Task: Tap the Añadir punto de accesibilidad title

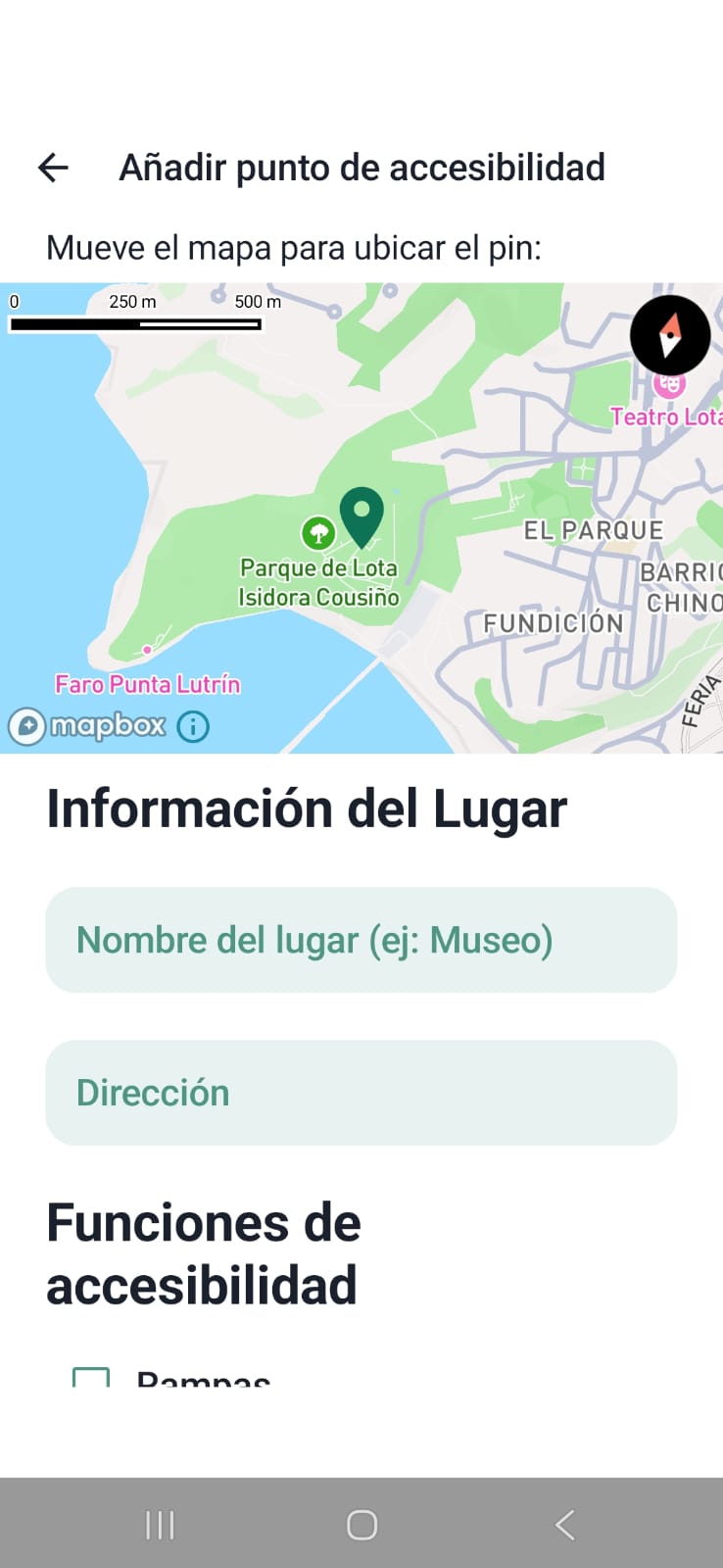Action: tap(363, 168)
